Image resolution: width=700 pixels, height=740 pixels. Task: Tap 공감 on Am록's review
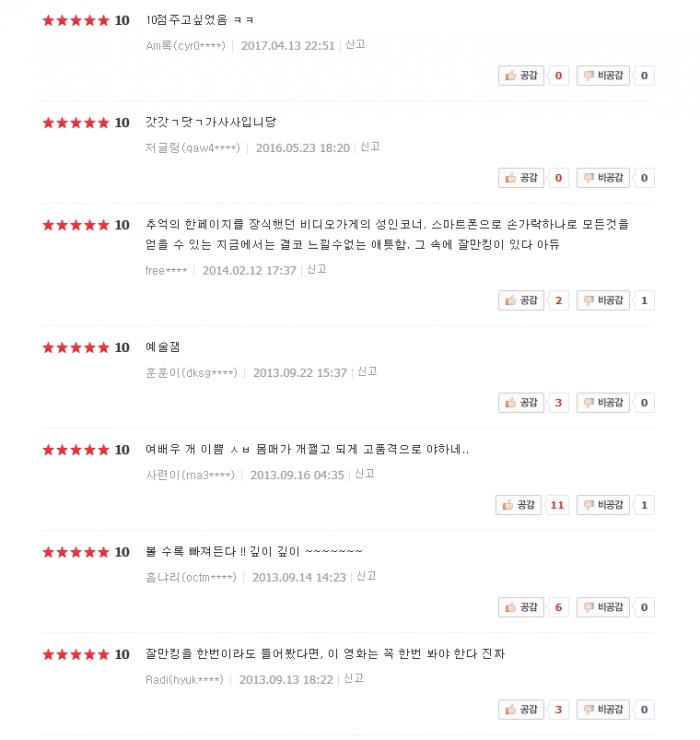(x=522, y=75)
